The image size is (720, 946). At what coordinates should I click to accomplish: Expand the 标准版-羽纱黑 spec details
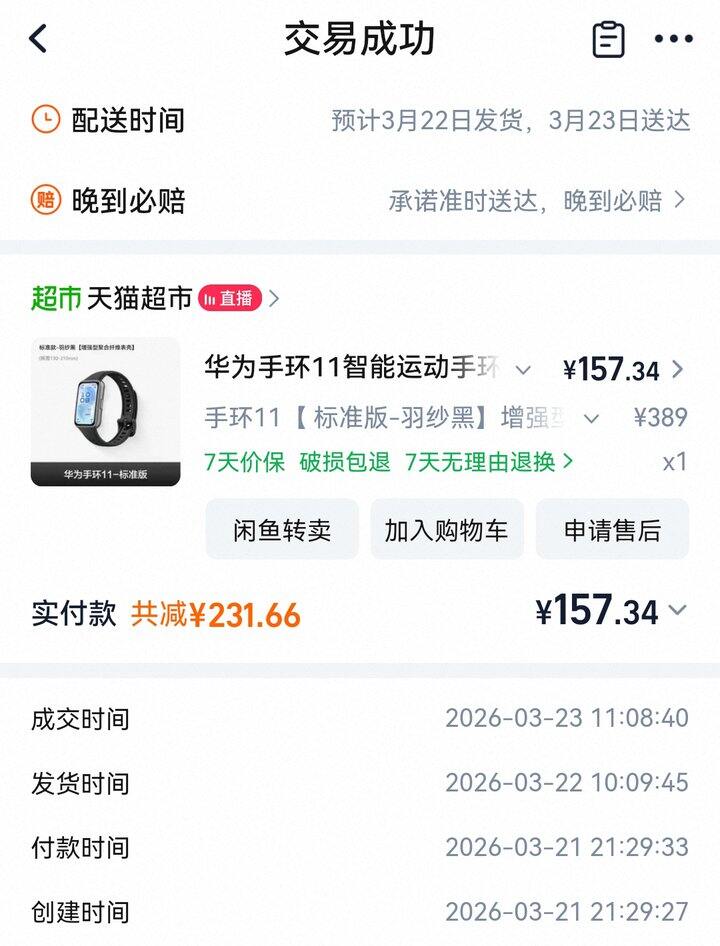pyautogui.click(x=591, y=418)
